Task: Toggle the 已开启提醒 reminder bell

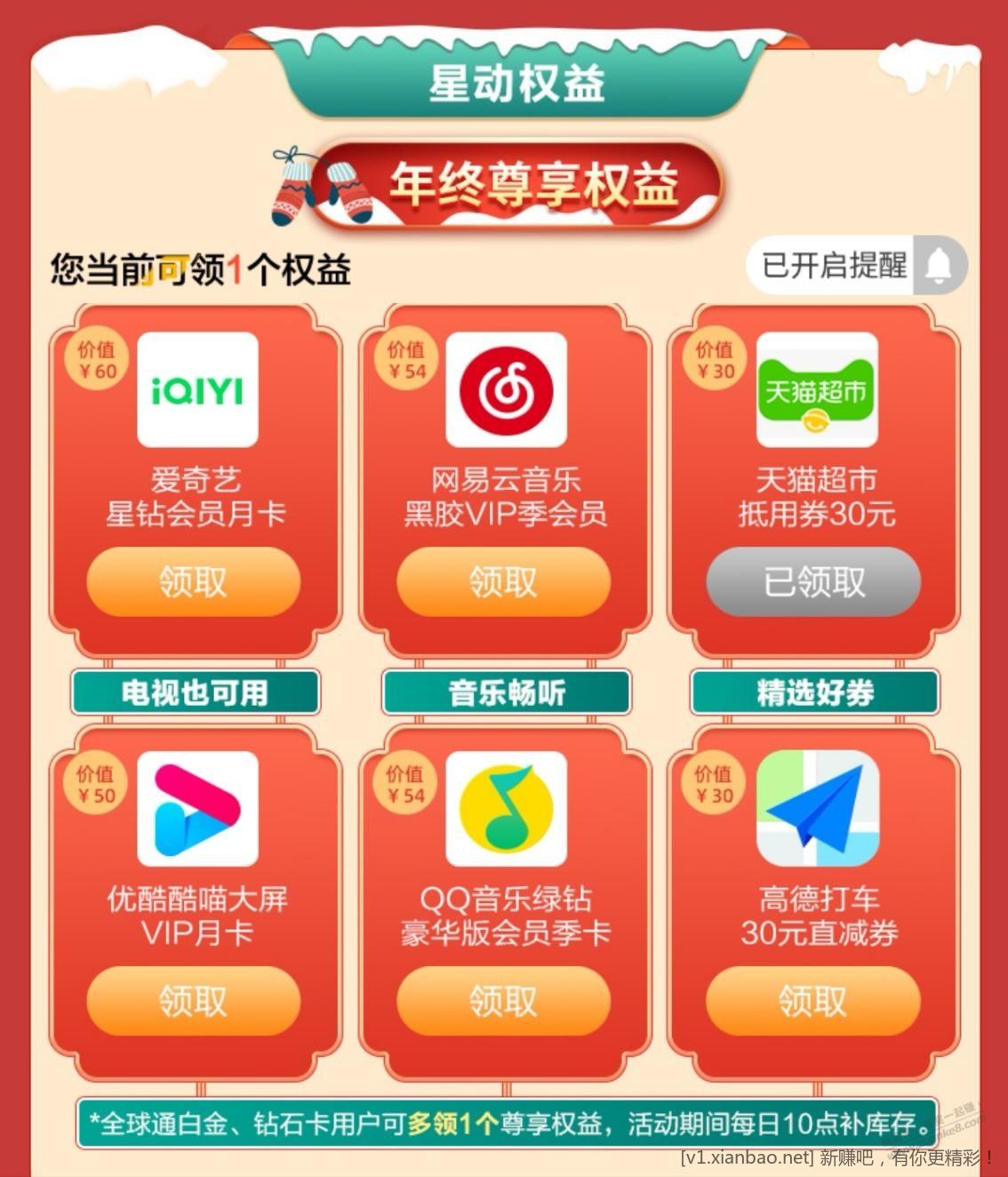Action: [939, 265]
